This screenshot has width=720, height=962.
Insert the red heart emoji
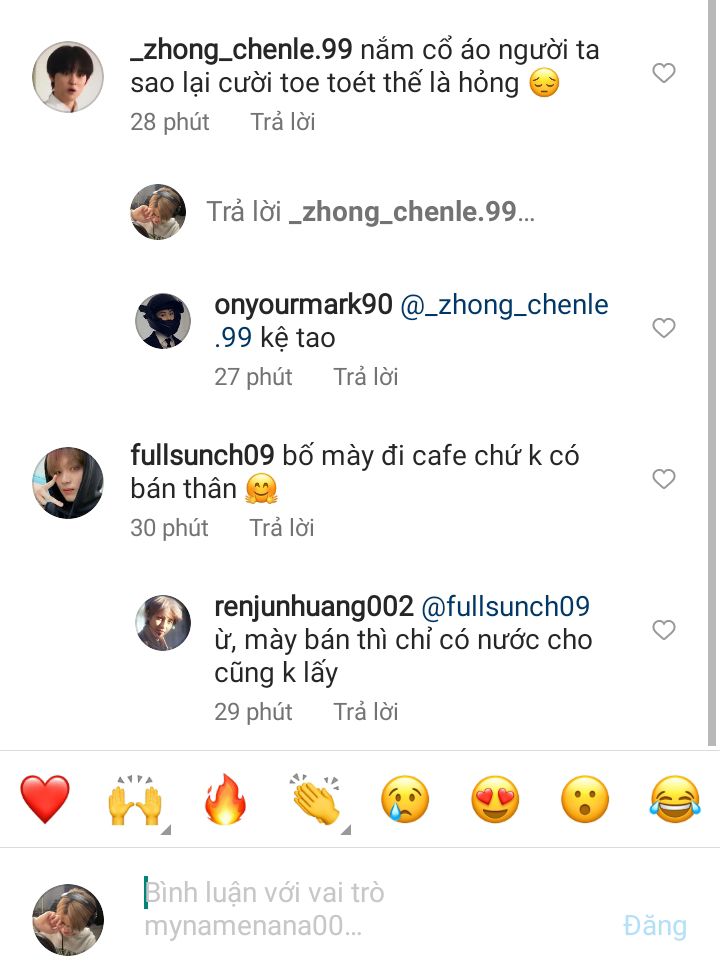pyautogui.click(x=45, y=800)
